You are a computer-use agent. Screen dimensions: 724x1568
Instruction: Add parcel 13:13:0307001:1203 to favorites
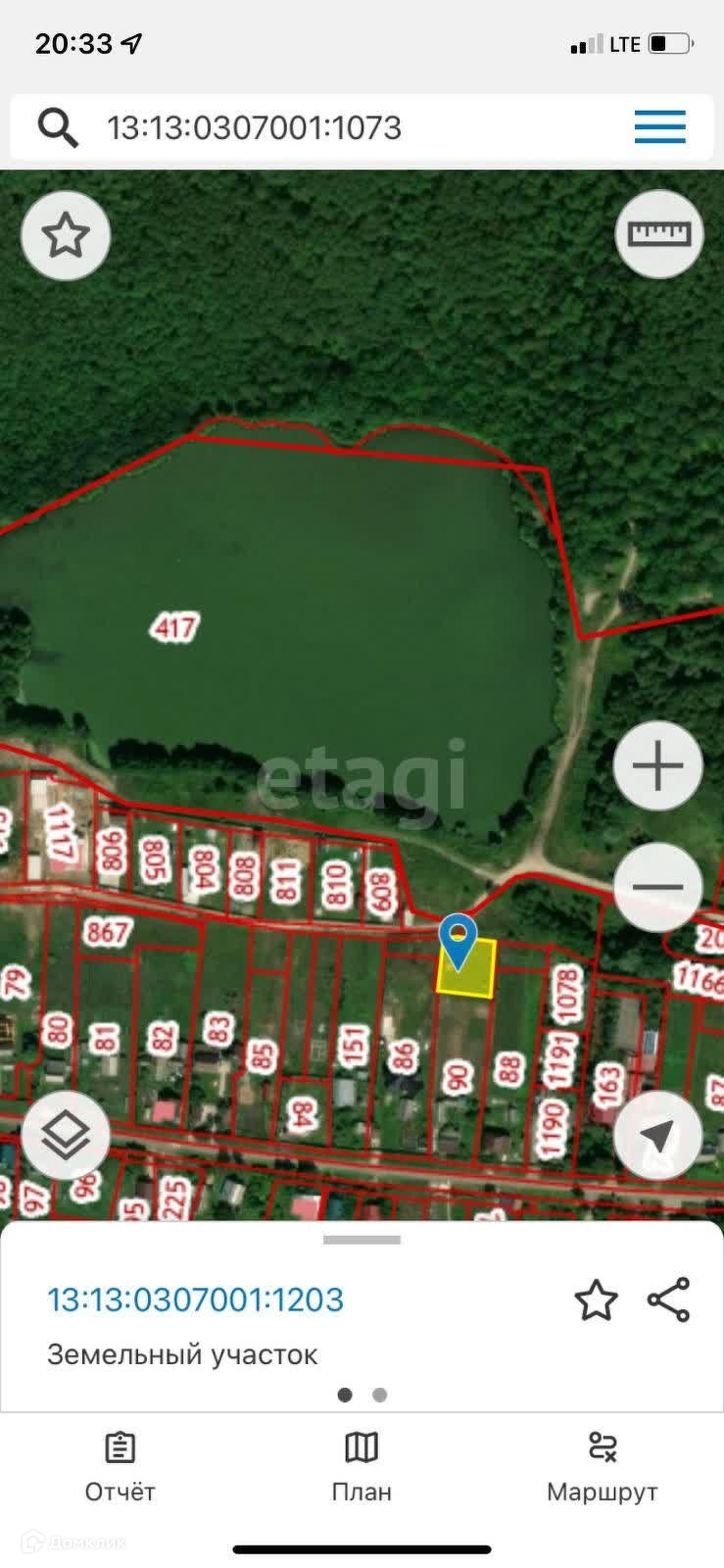pos(596,1300)
